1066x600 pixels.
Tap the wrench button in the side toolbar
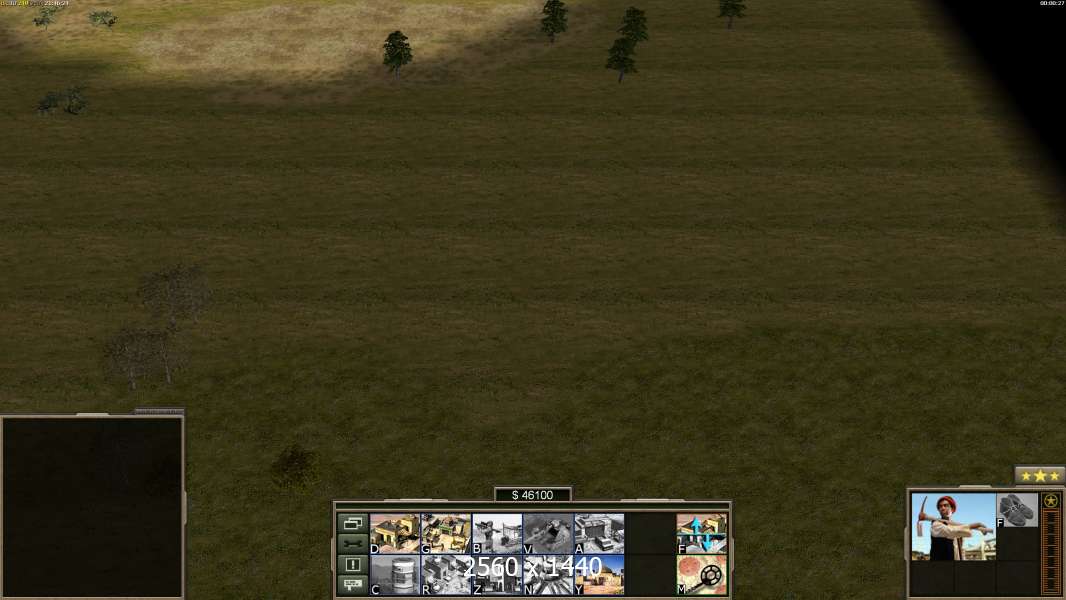coord(352,544)
